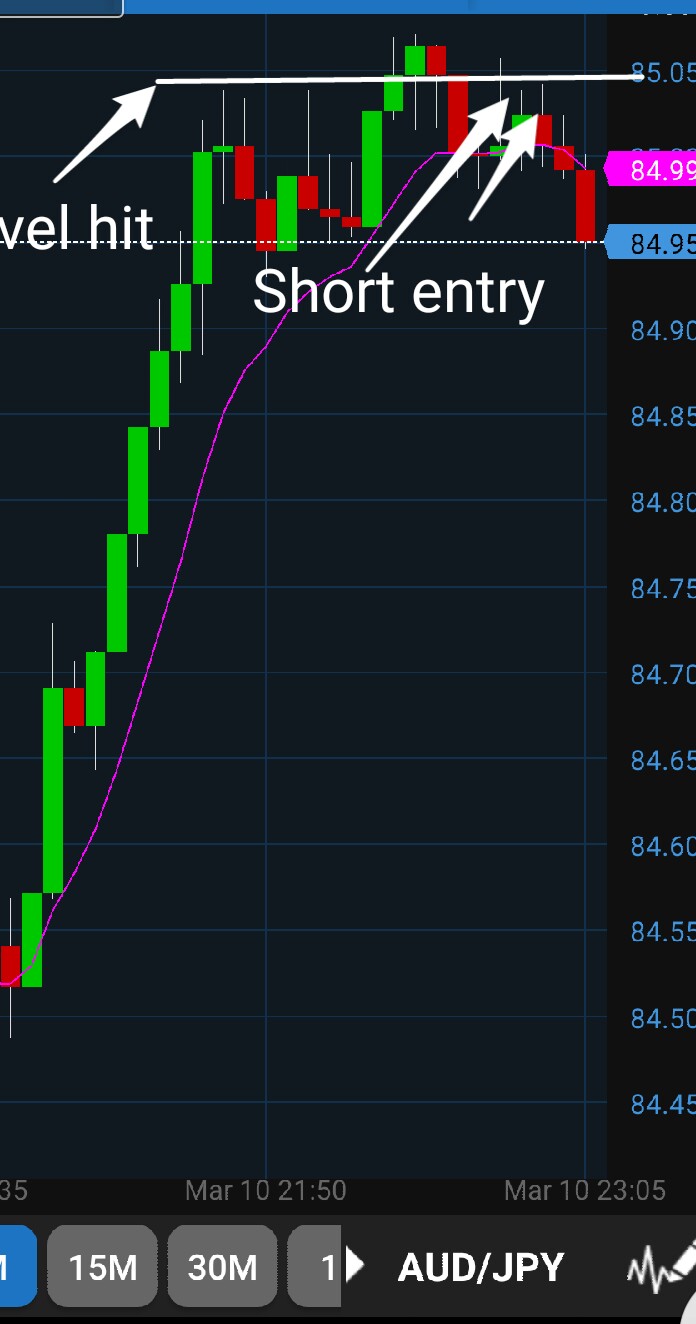Open the AUD/JPY instrument selector
The width and height of the screenshot is (696, 1324).
[x=480, y=1267]
